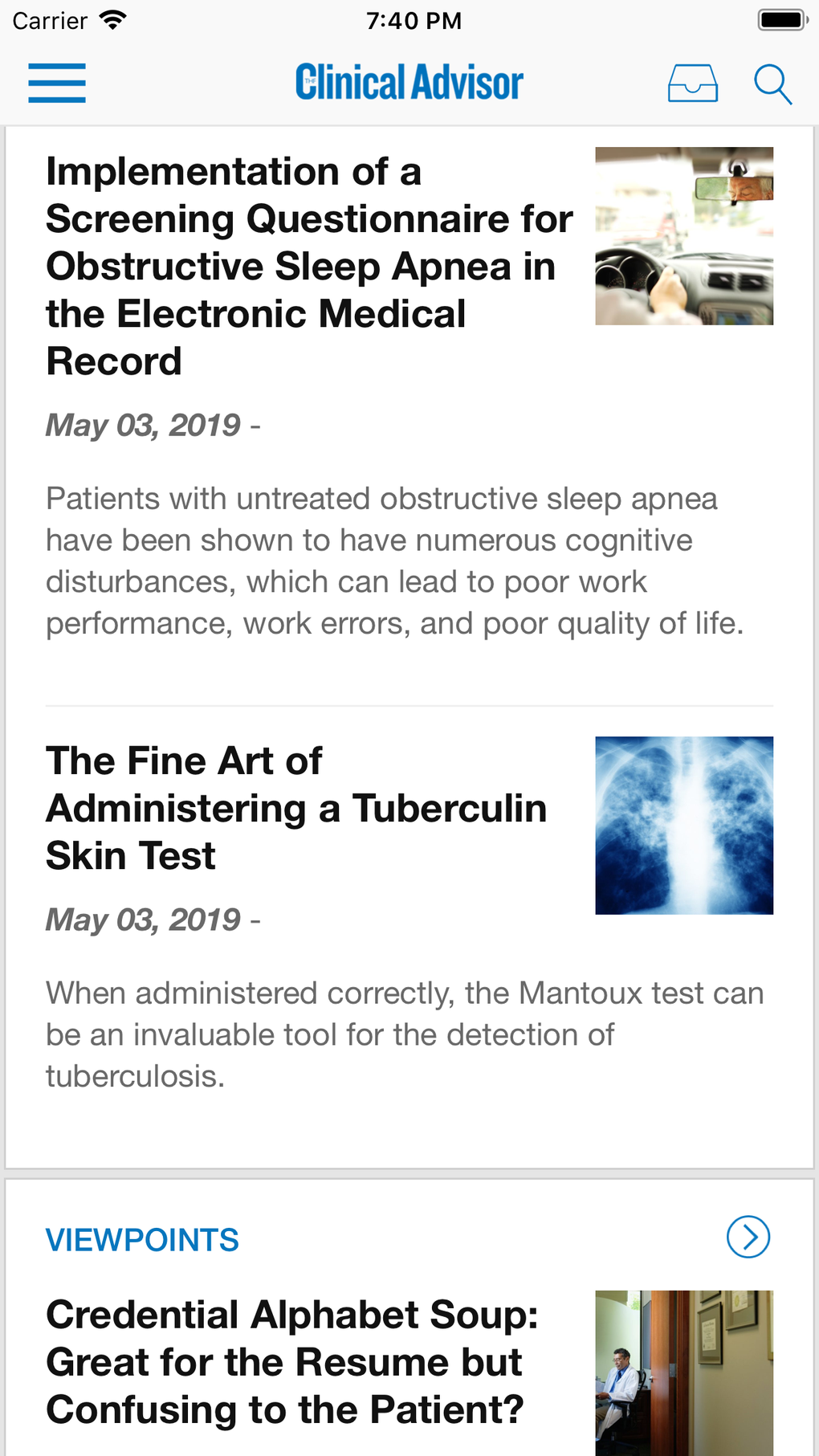Open the Obstructive Sleep Apnea screening article
The height and width of the screenshot is (1456, 819).
(x=309, y=266)
